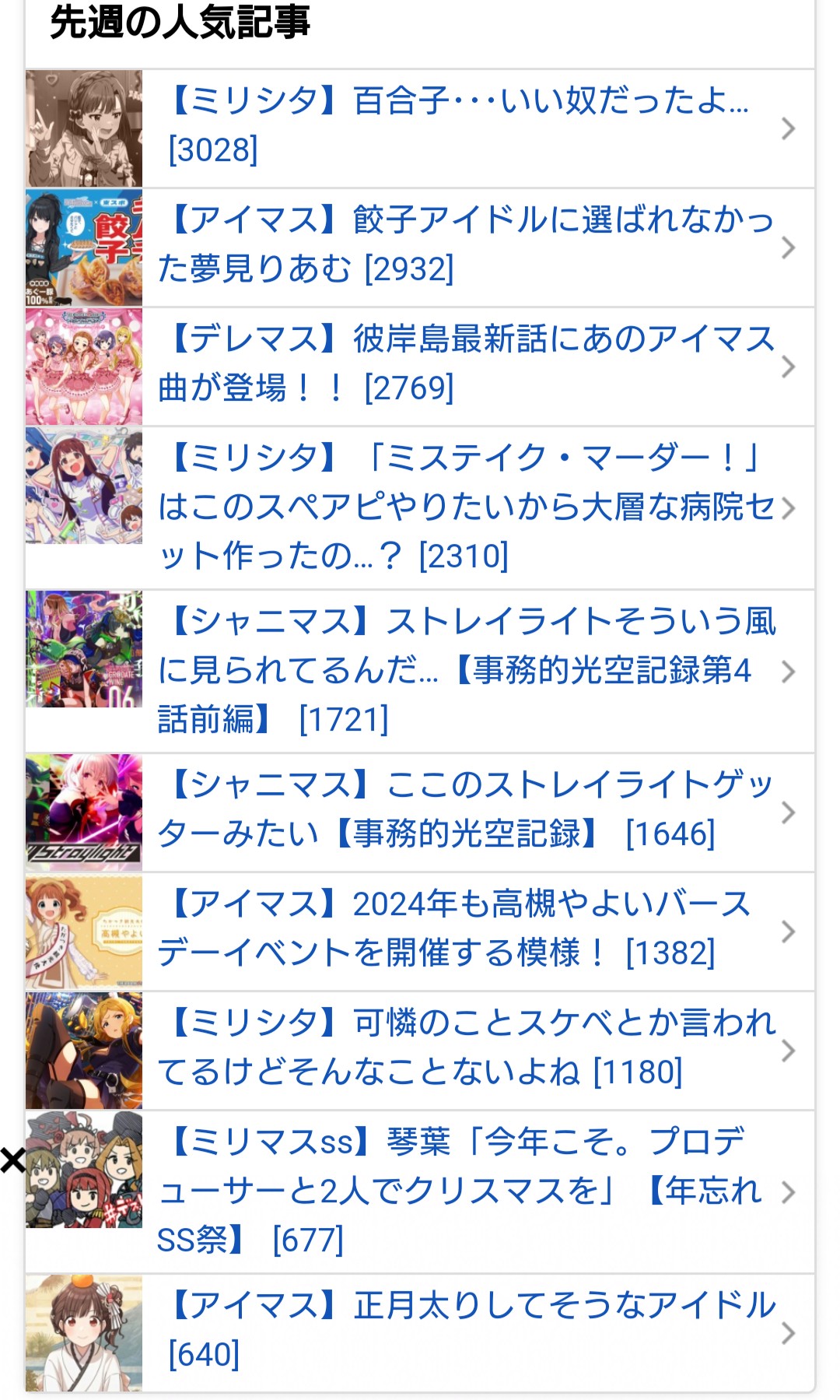This screenshot has height=1400, width=840.
Task: Open the ミステイク・マーダー article
Action: pos(420,508)
